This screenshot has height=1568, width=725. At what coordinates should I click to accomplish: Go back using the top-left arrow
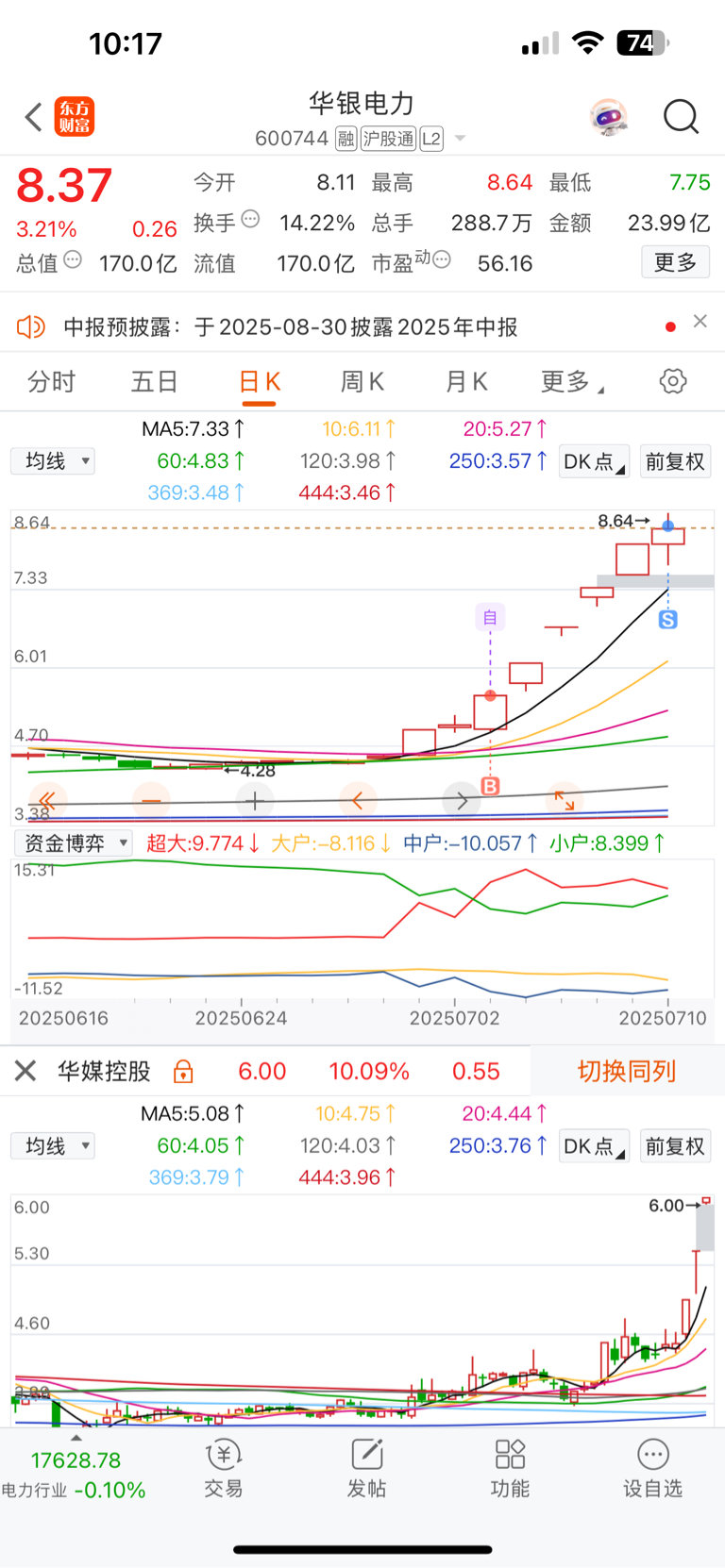pos(34,117)
